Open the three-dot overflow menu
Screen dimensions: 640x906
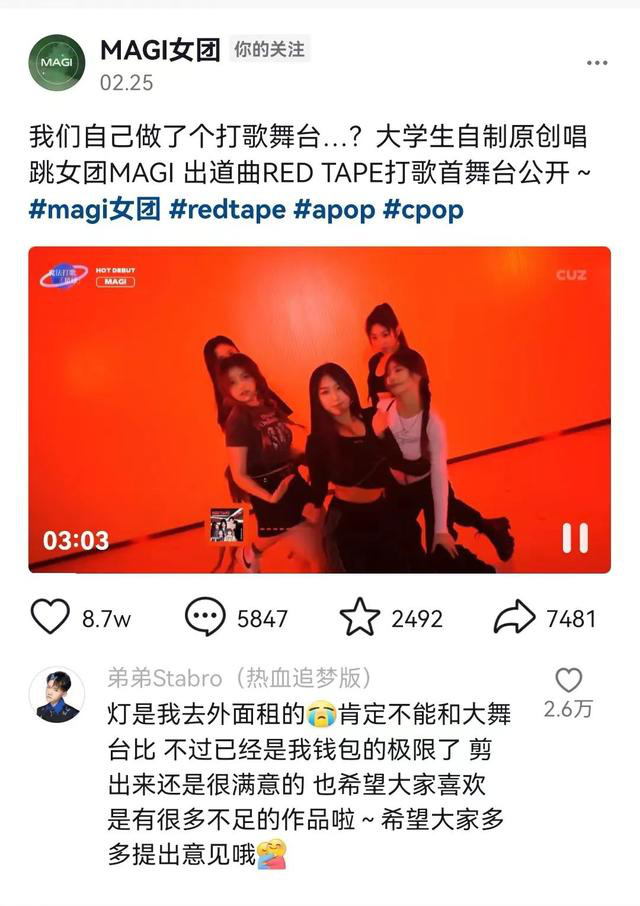coord(596,63)
